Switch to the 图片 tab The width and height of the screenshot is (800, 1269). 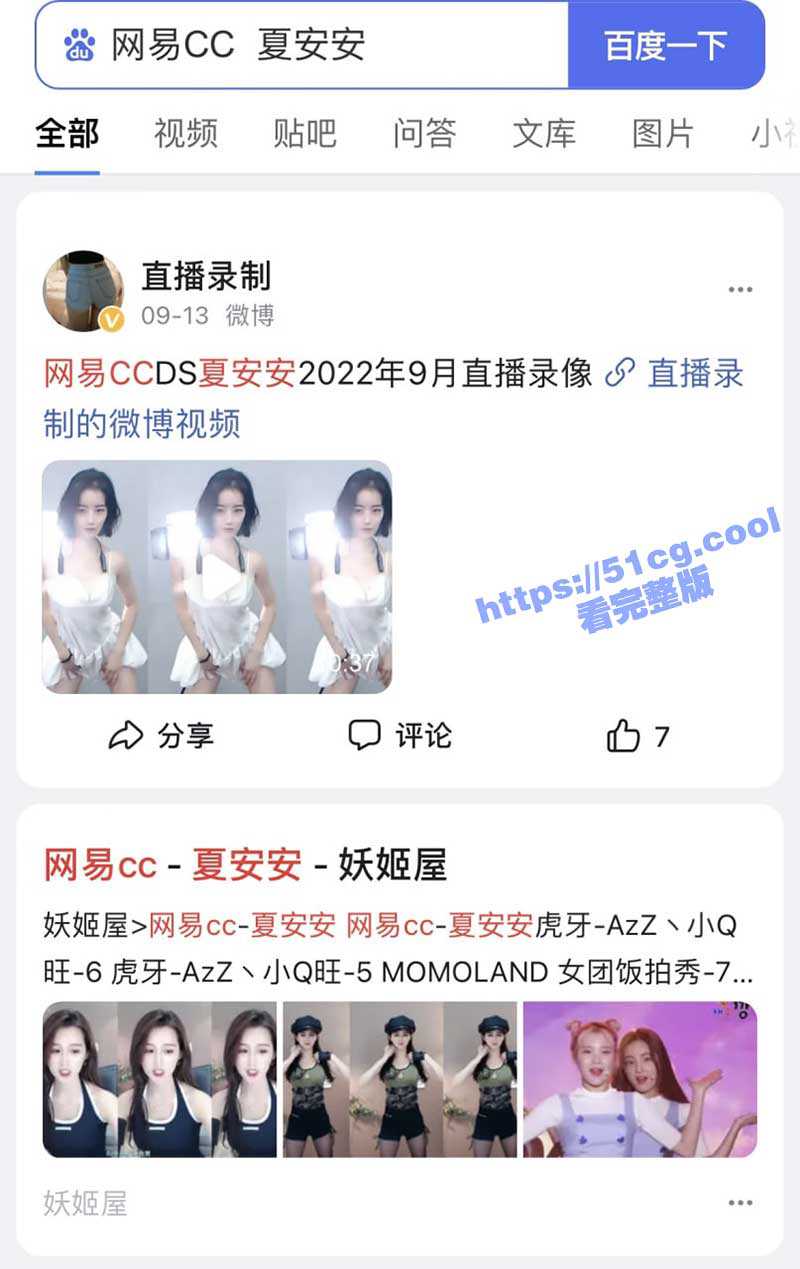point(663,133)
